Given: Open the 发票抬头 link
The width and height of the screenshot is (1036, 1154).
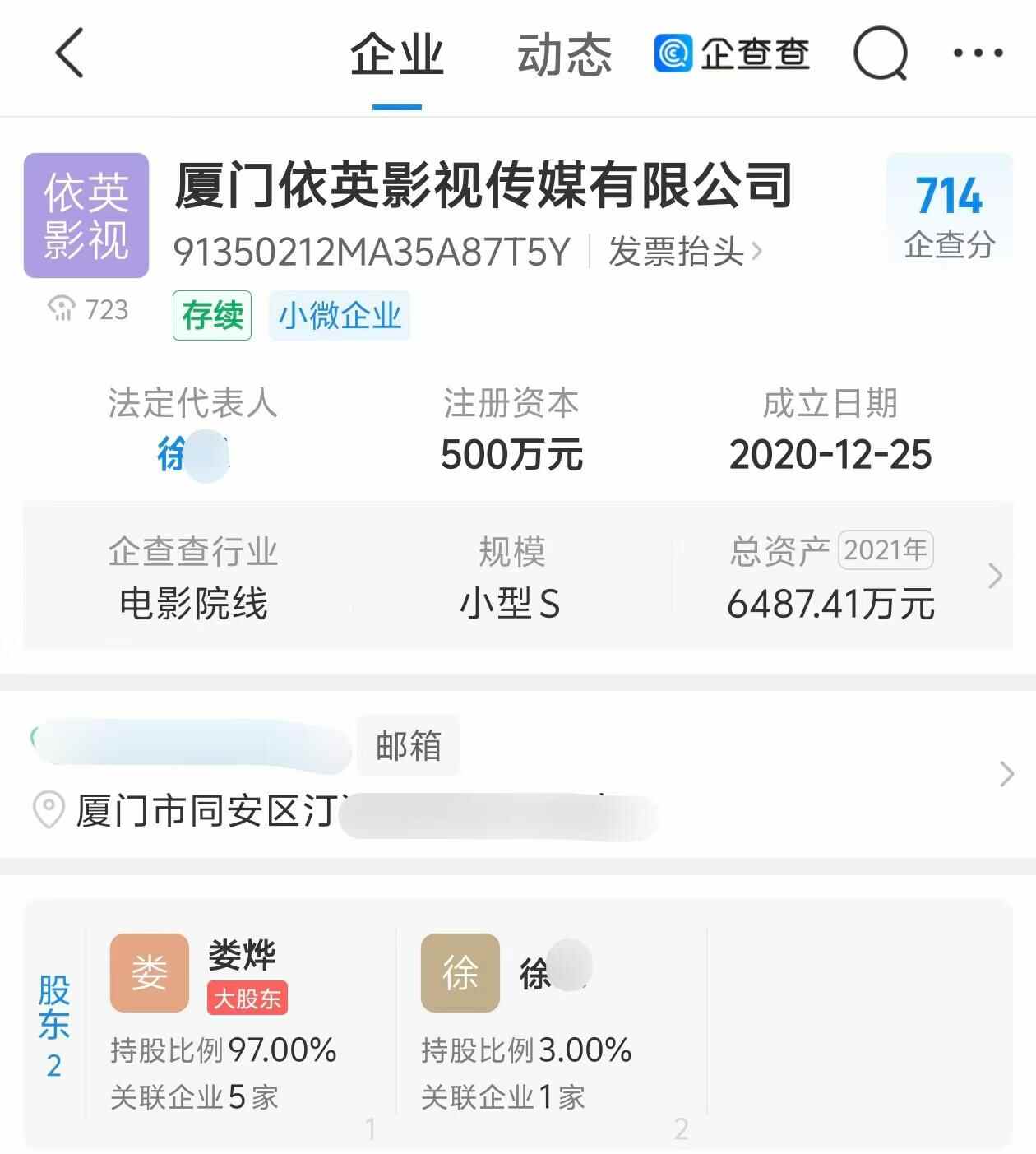Looking at the screenshot, I should pos(684,252).
